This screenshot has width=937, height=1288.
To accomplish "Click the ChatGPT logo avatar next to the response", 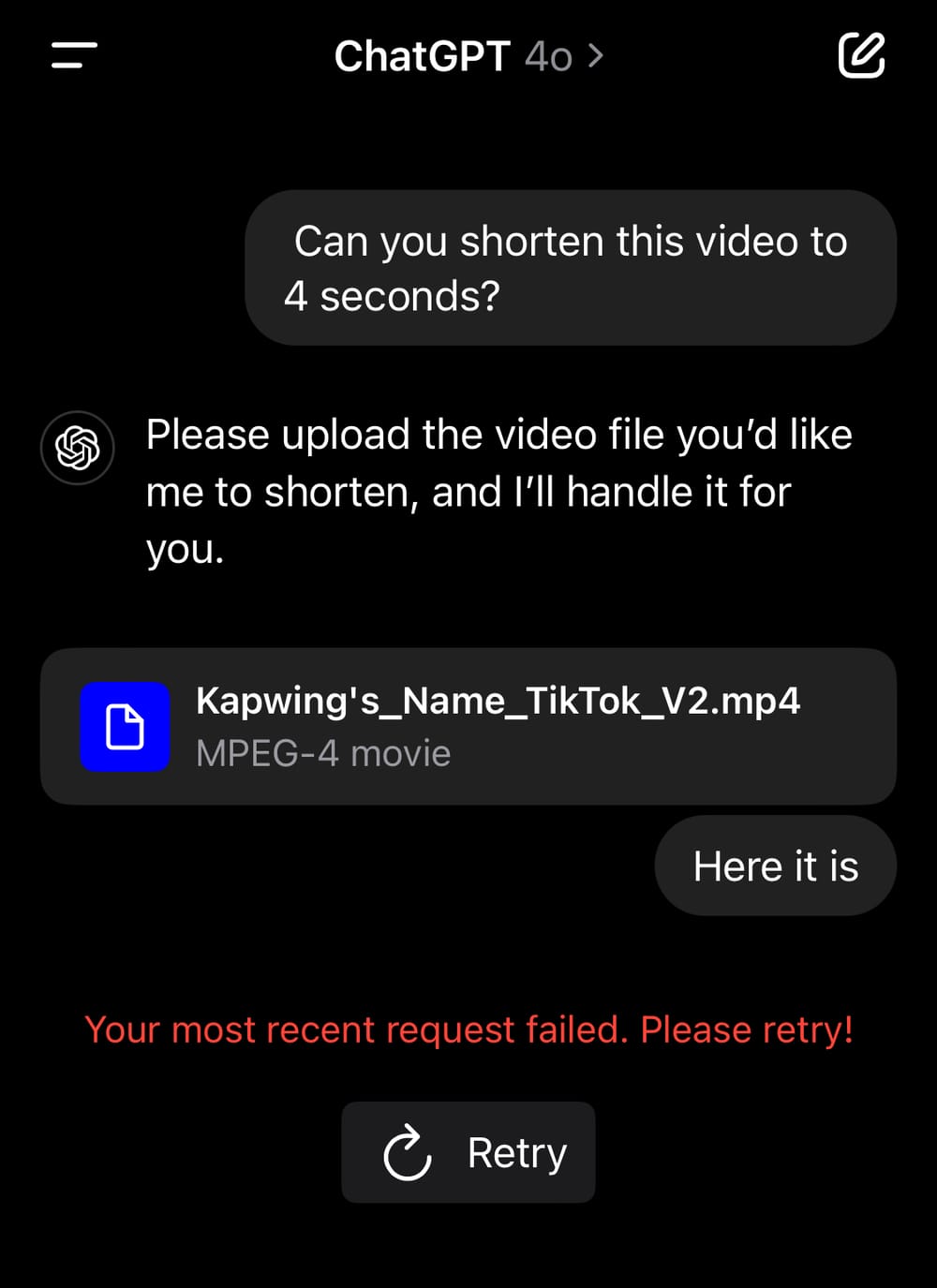I will (x=78, y=448).
